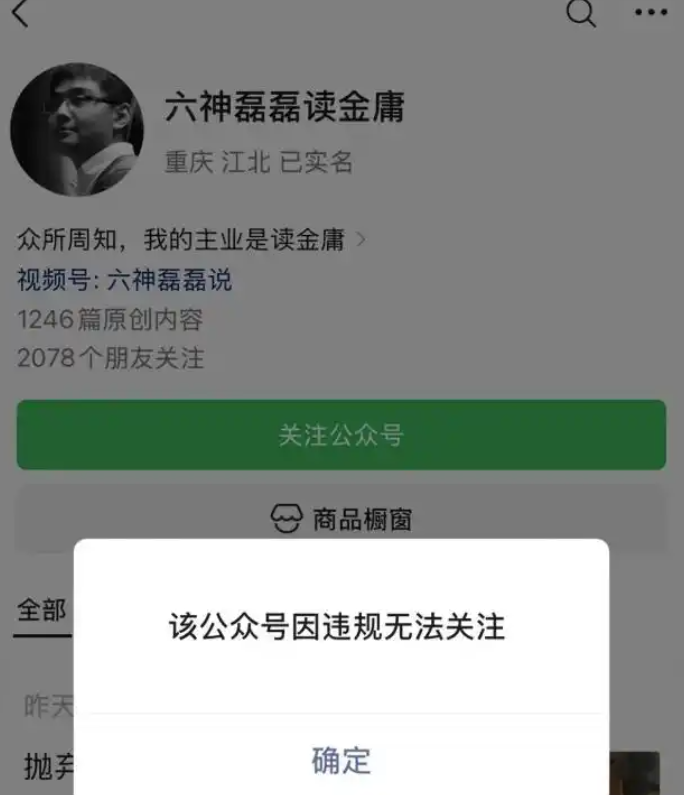
Task: Tap the green 关注公众号 button
Action: tap(341, 435)
